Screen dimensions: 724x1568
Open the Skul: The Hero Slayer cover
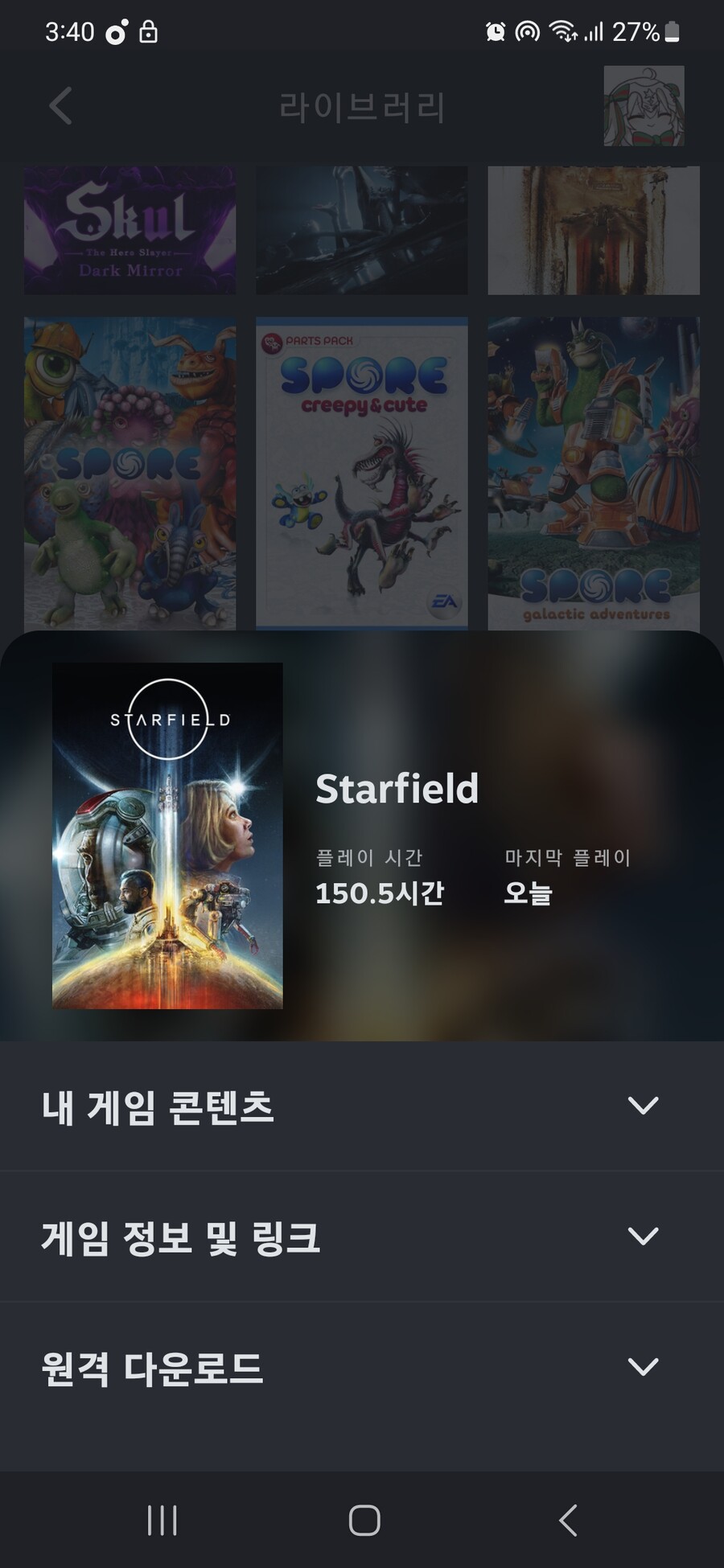(x=130, y=229)
